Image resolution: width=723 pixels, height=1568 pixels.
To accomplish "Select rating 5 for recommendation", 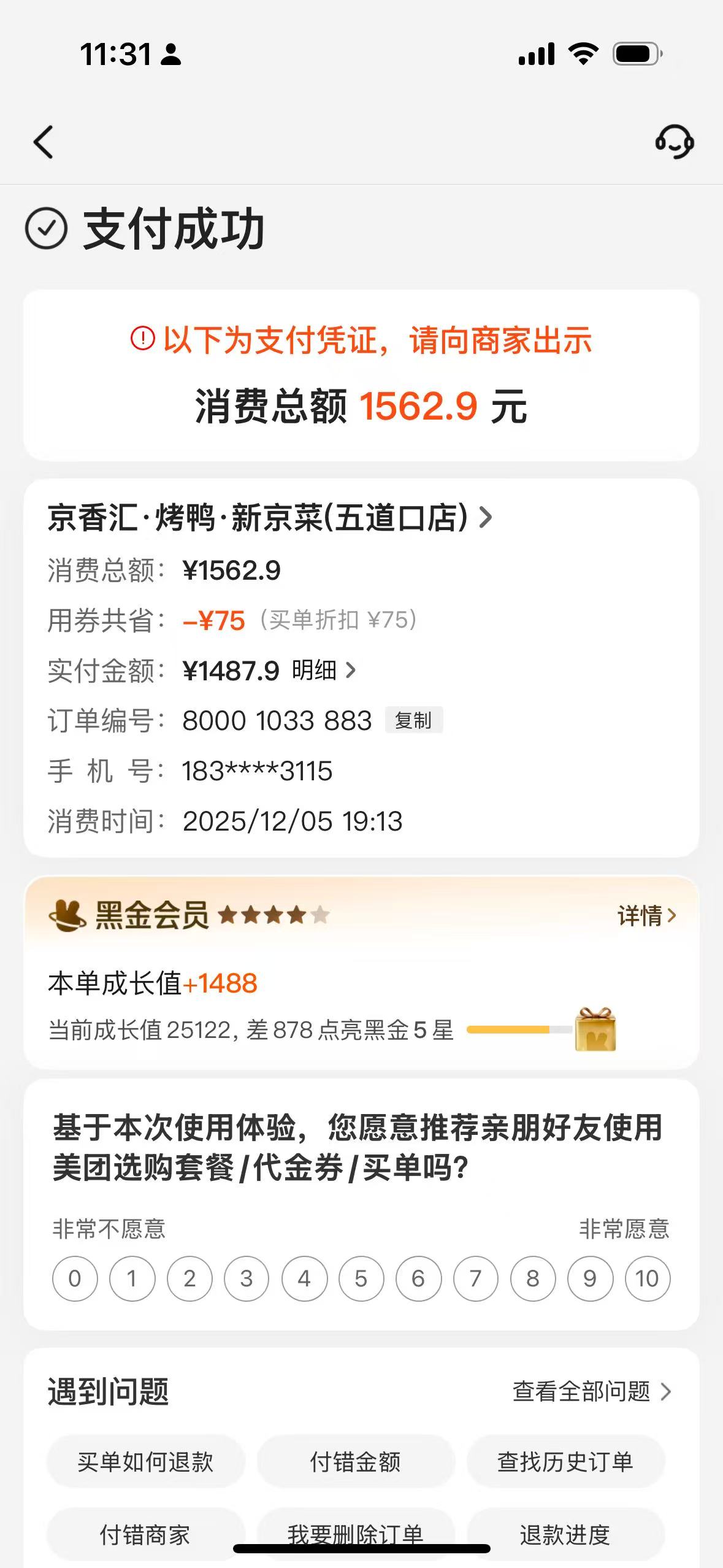I will 361,1279.
